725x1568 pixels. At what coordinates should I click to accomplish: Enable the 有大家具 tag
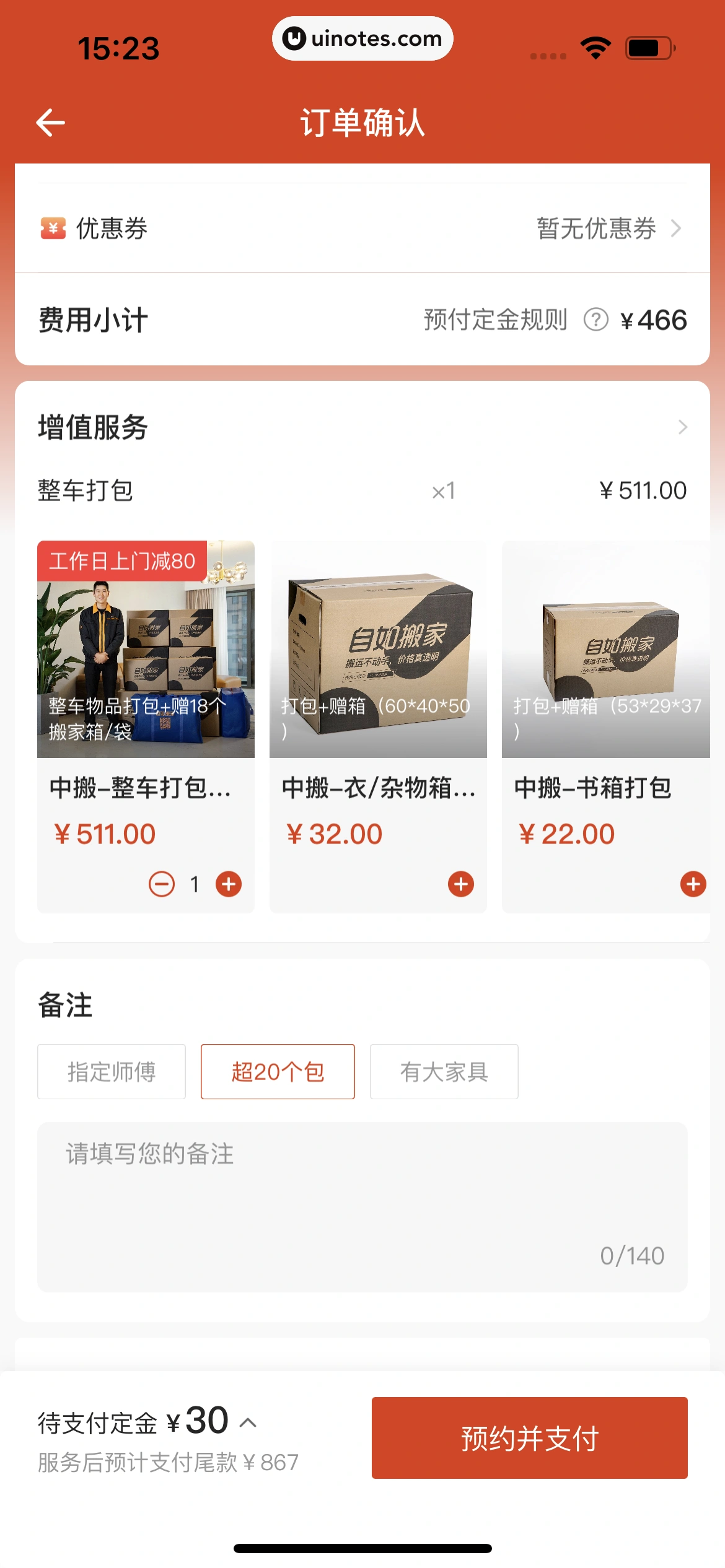coord(444,1071)
